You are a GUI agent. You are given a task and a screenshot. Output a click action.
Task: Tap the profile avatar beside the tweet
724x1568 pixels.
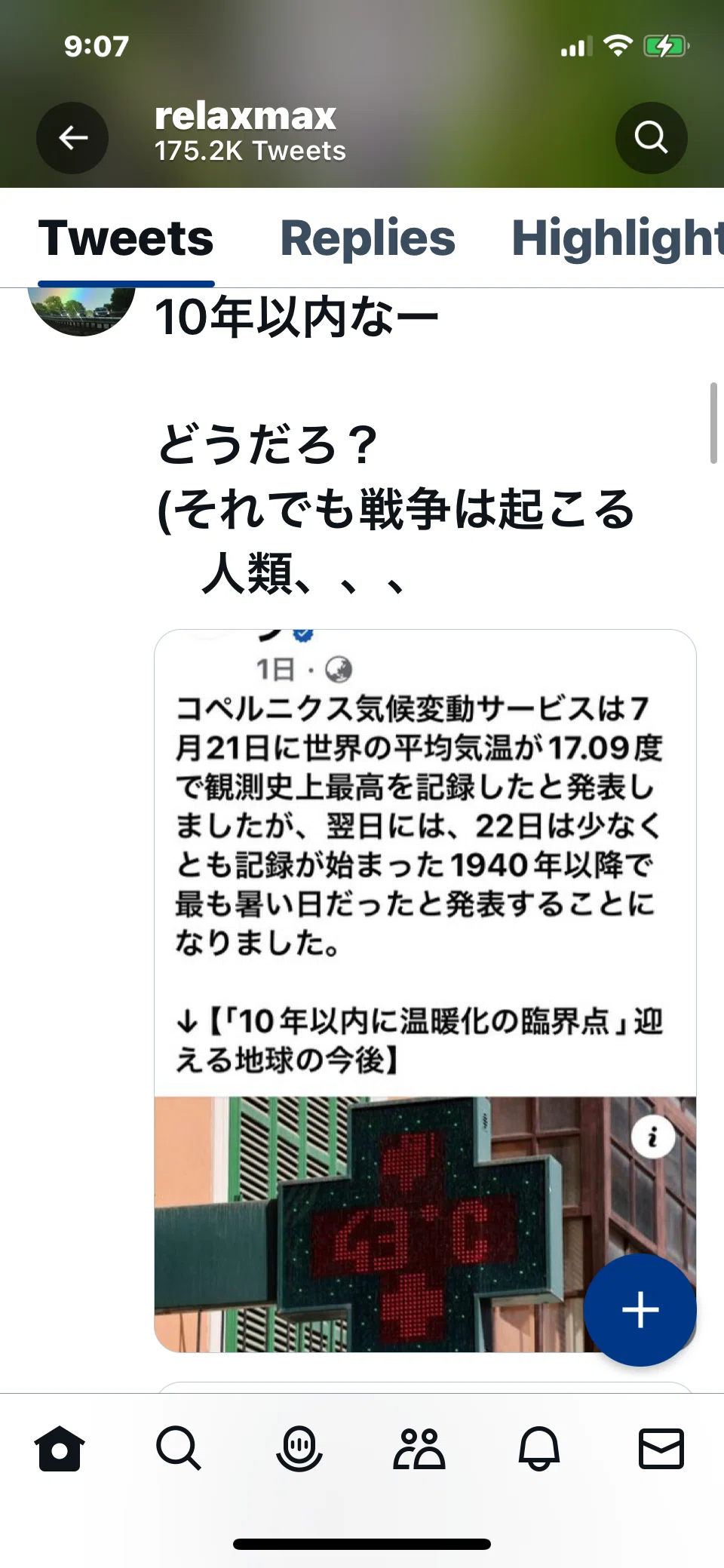[x=81, y=311]
